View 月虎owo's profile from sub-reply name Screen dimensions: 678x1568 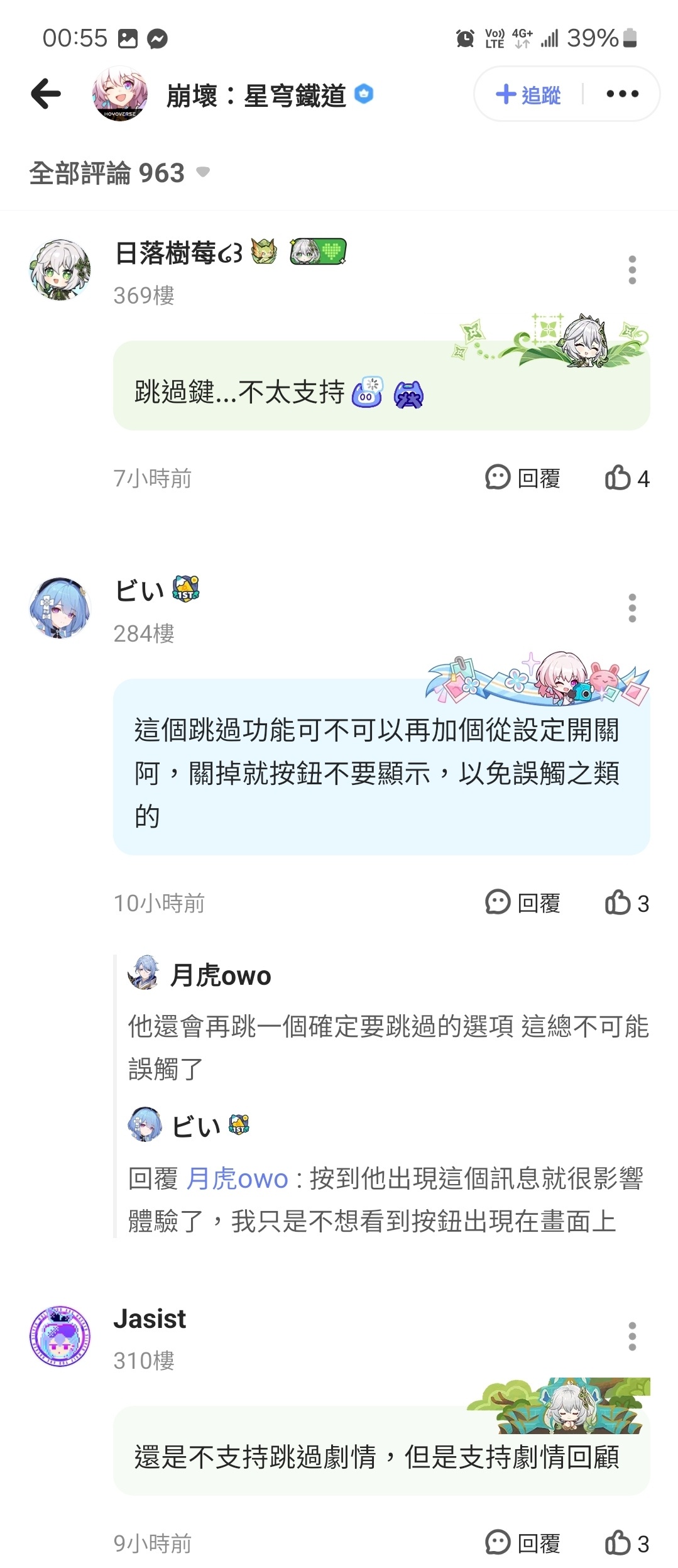point(220,975)
